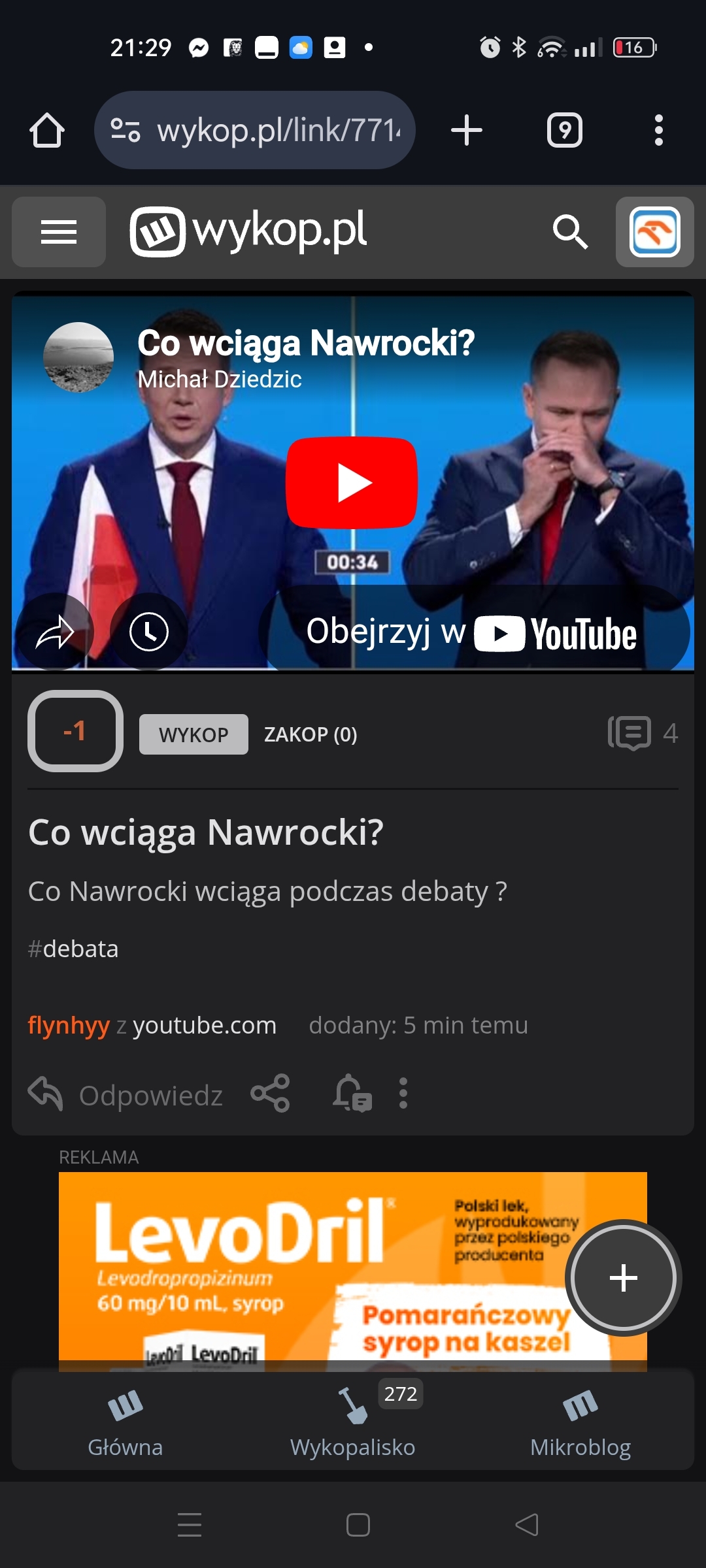Open author flynhyy's profile
Image resolution: width=706 pixels, height=1568 pixels.
[x=69, y=1025]
